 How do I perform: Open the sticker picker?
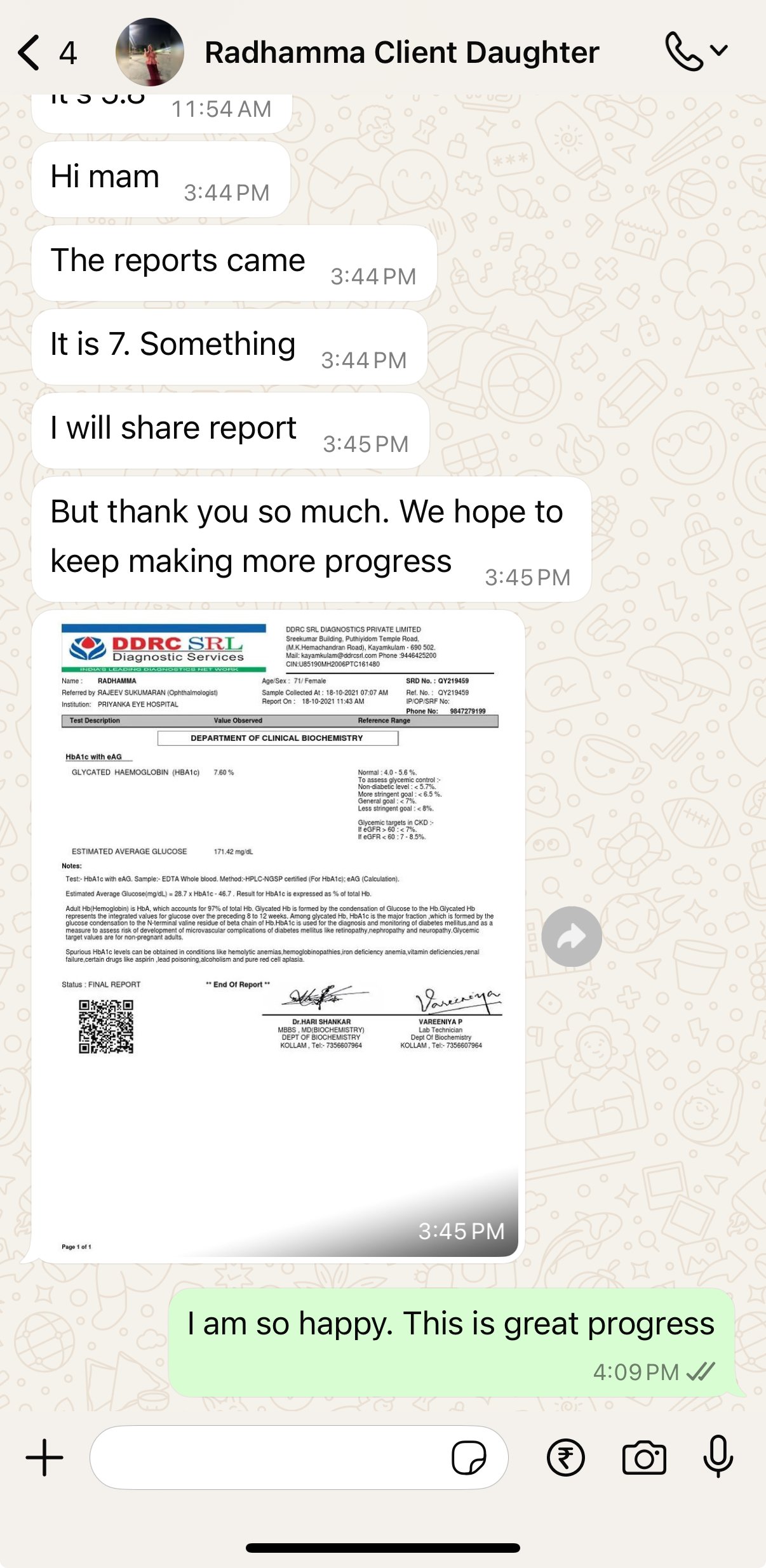click(469, 1458)
